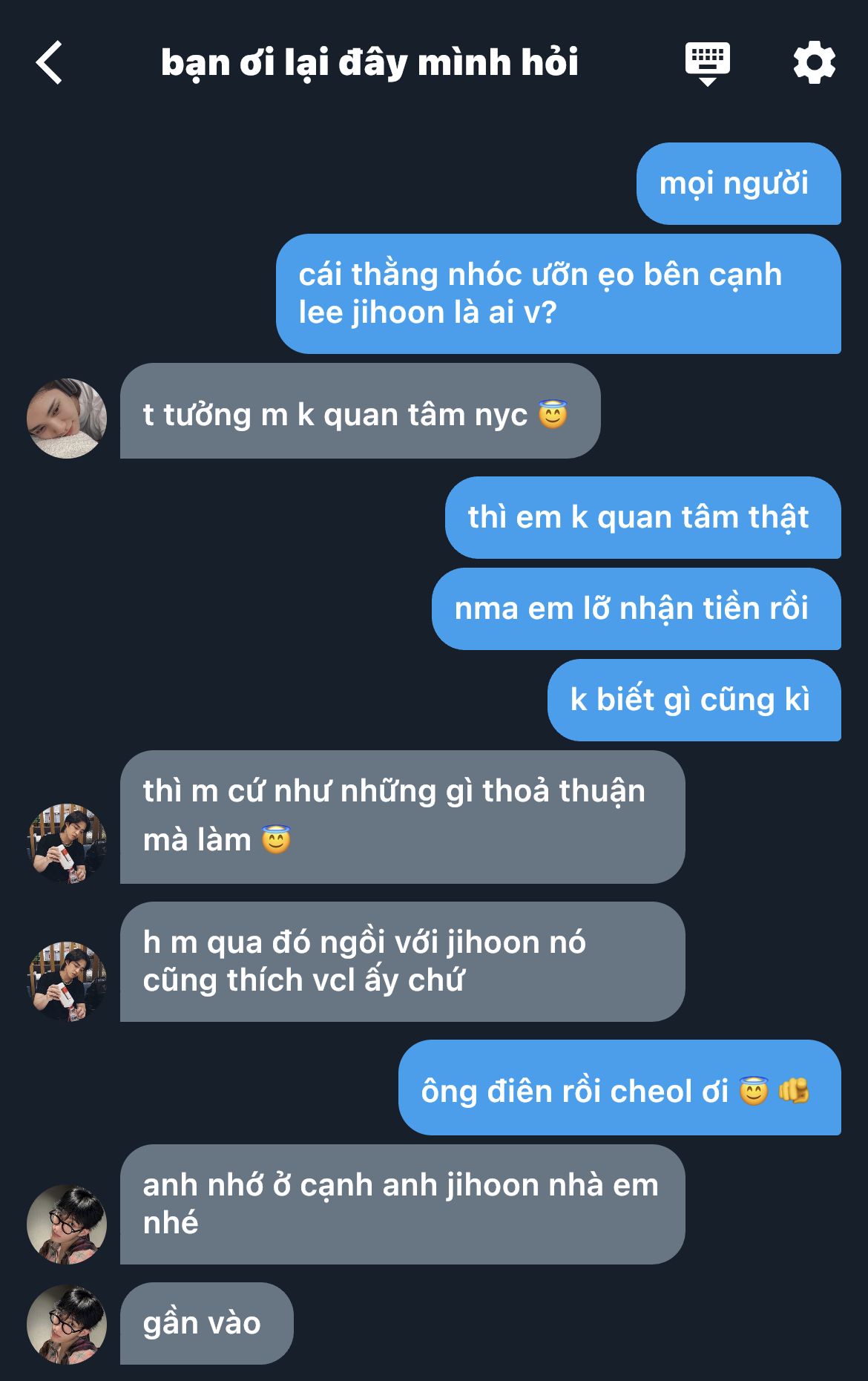The width and height of the screenshot is (868, 1381).
Task: Open avatar beside 'thì m cứ như những gì'
Action: coord(67,844)
